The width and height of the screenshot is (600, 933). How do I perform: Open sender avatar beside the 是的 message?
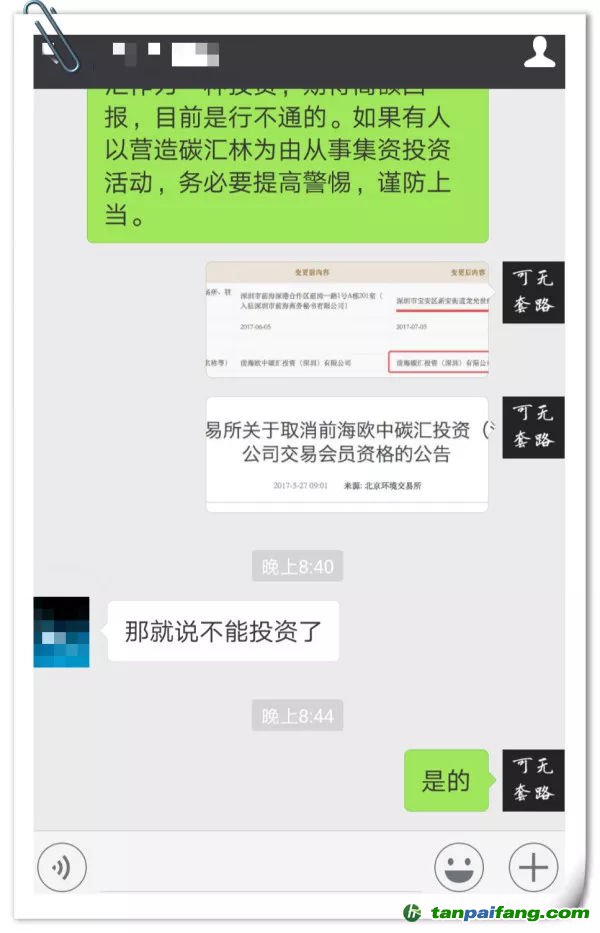point(533,780)
